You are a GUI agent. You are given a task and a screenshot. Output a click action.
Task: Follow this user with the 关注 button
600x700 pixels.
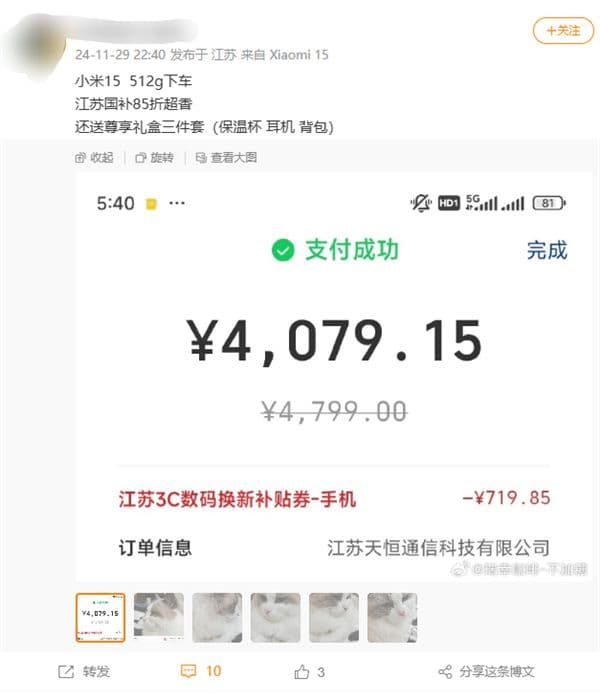tap(563, 31)
